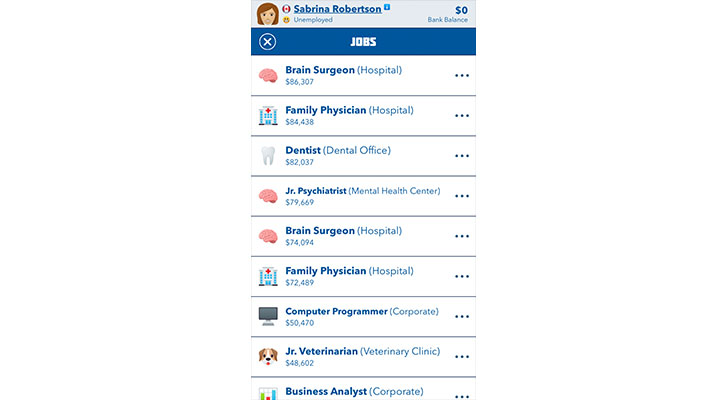View the Computer Programmer job listing
The image size is (728, 400).
[363, 316]
